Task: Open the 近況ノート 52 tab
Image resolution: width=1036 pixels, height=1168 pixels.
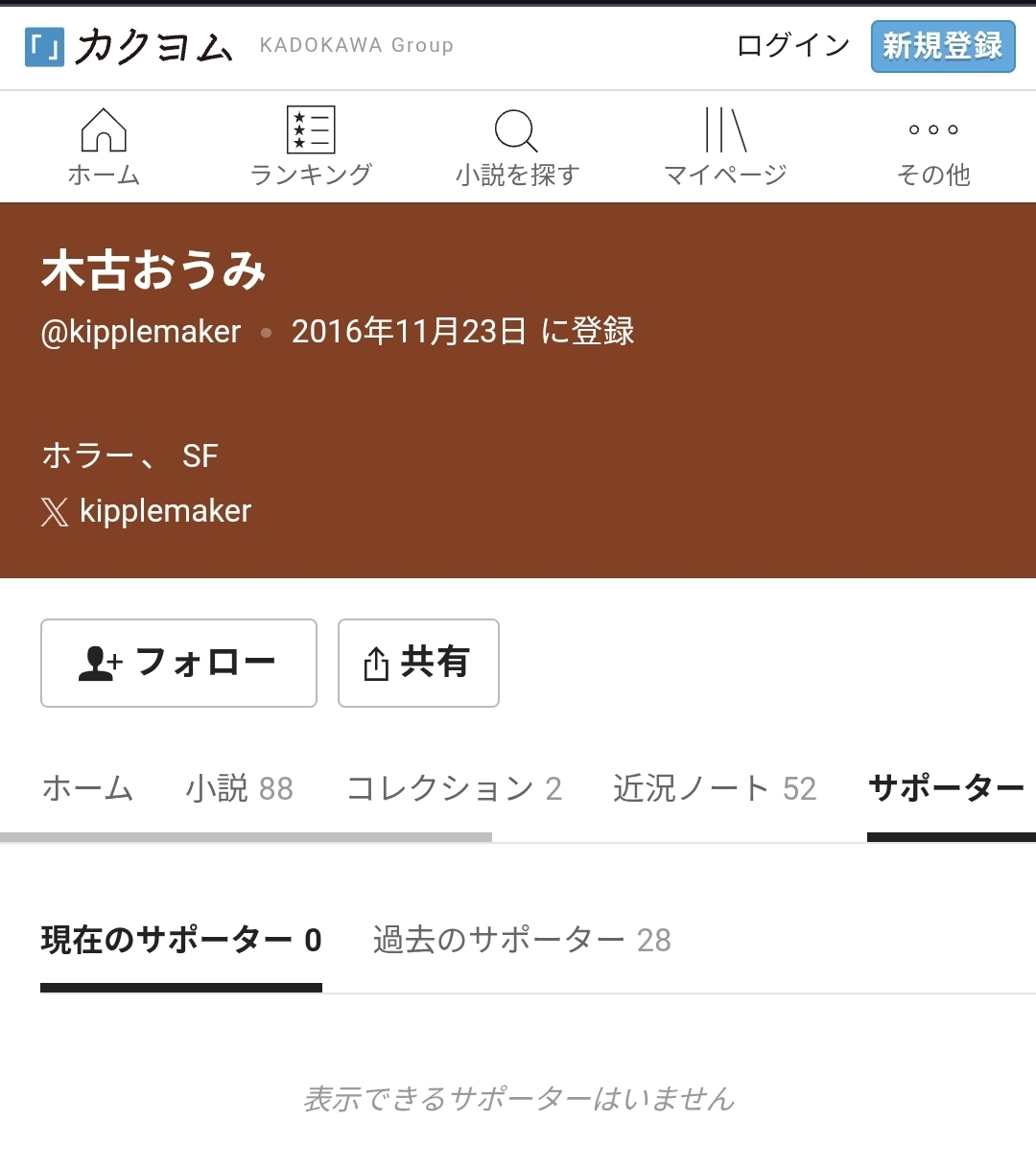Action: [x=715, y=788]
